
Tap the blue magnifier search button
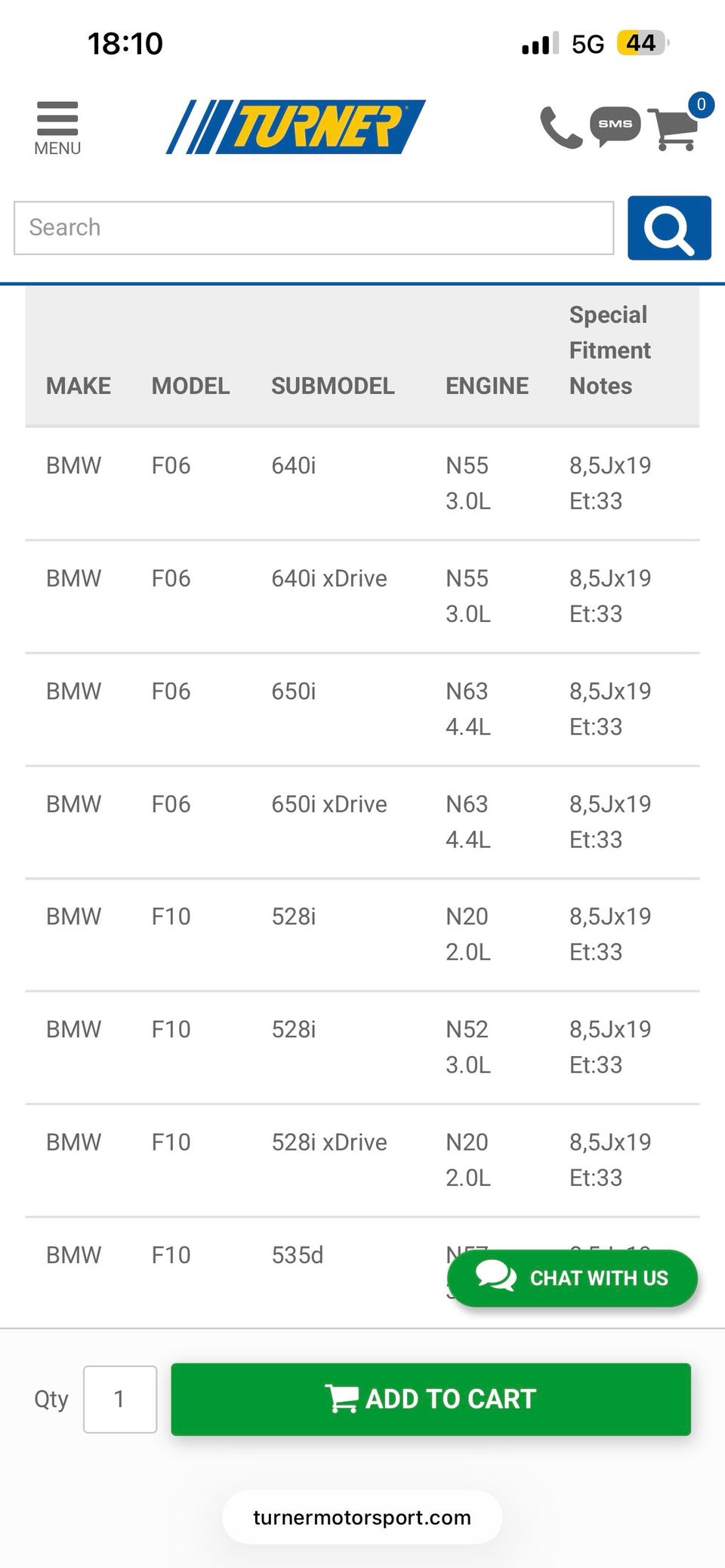tap(669, 228)
